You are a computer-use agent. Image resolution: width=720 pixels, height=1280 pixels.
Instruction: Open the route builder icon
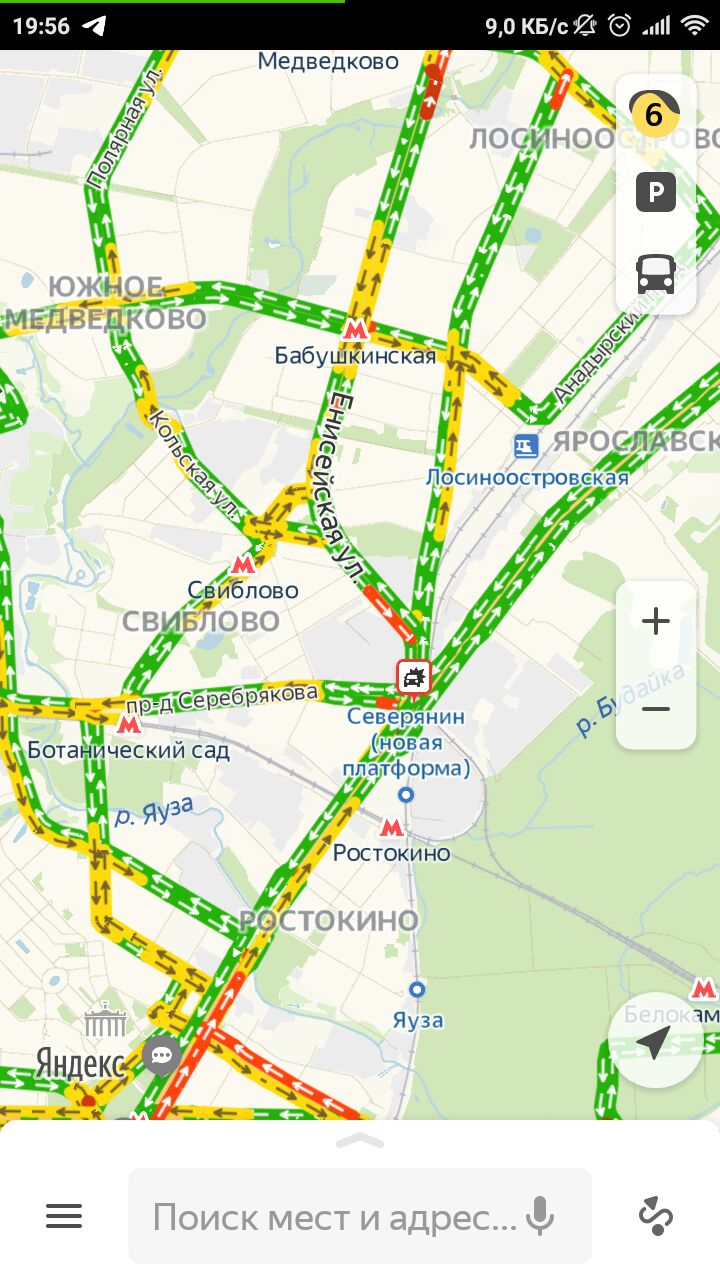pos(656,1216)
